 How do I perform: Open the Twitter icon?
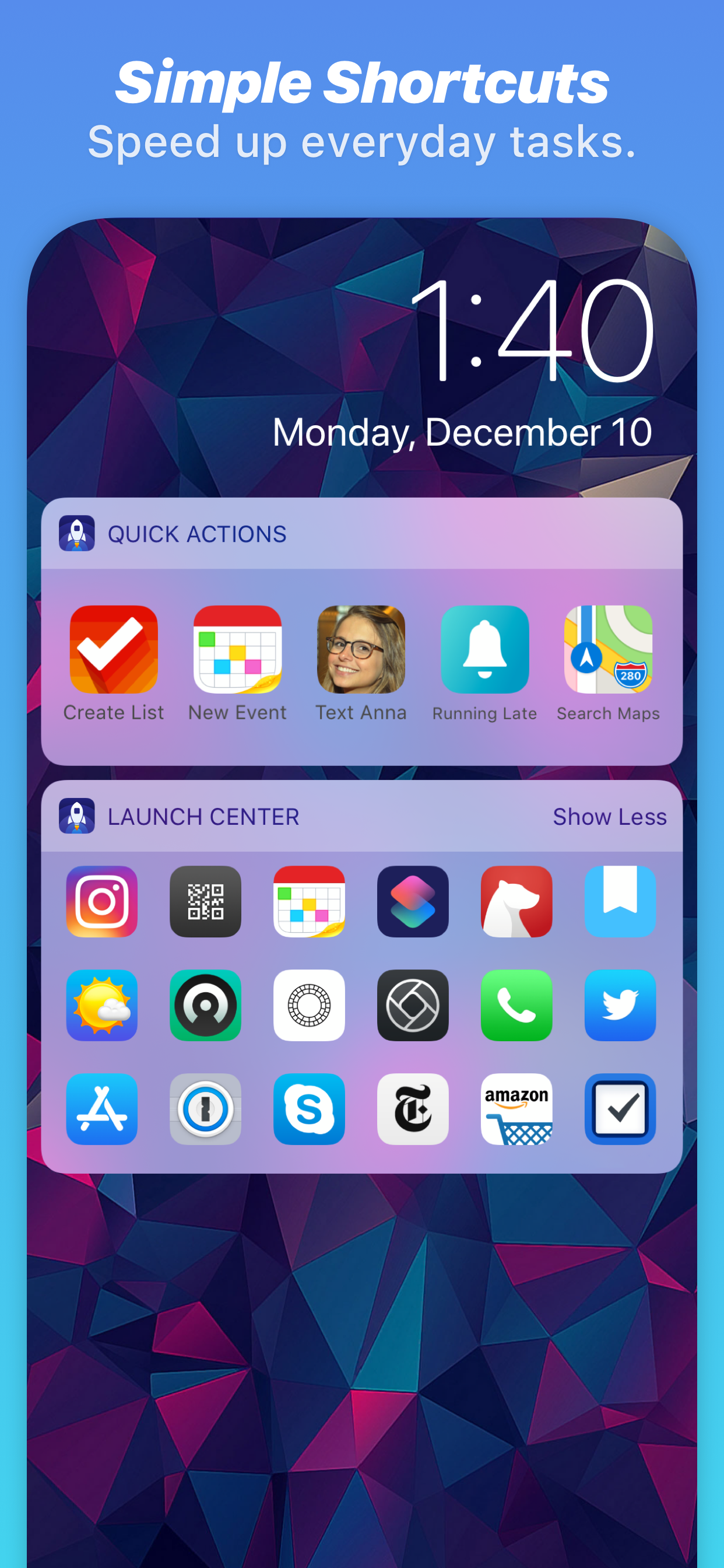pos(619,1006)
